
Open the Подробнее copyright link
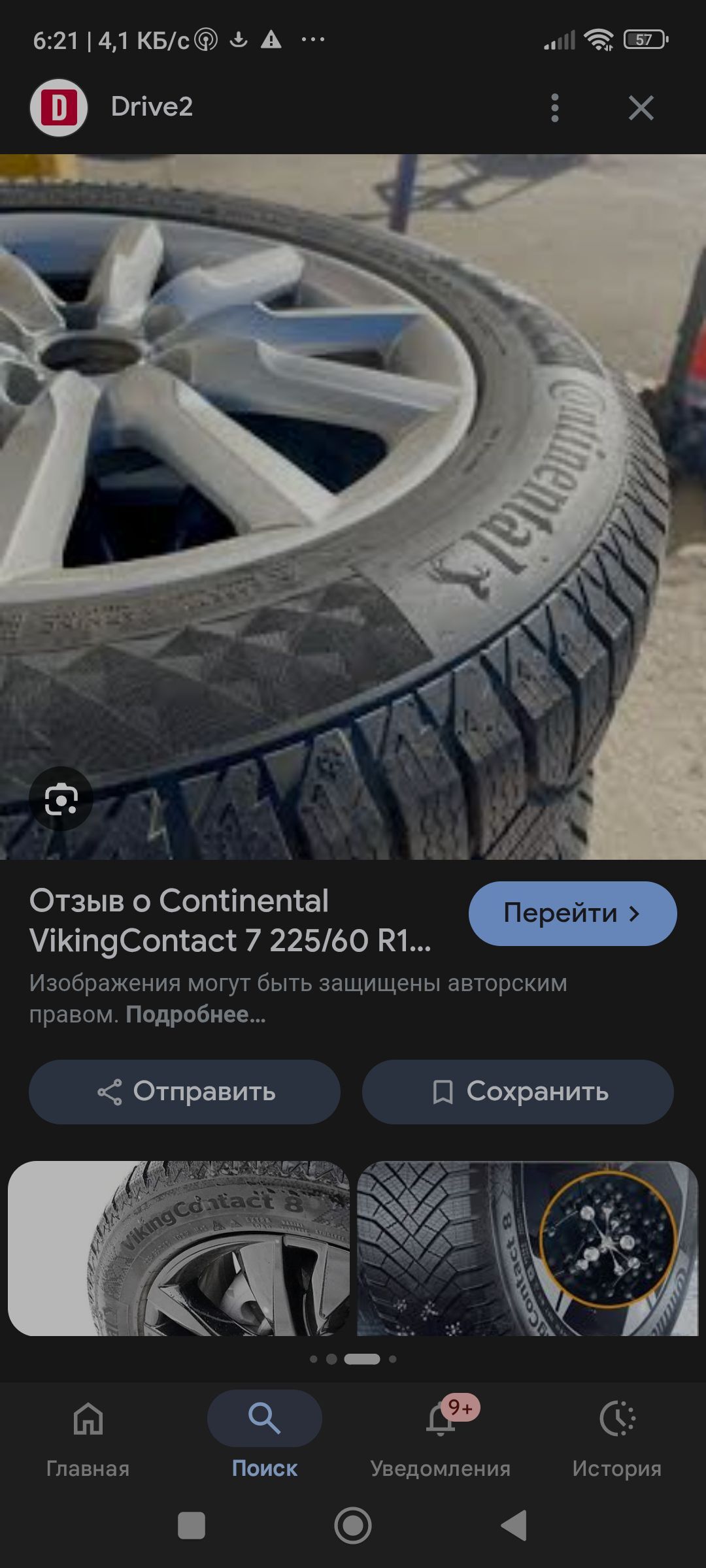pos(195,1015)
